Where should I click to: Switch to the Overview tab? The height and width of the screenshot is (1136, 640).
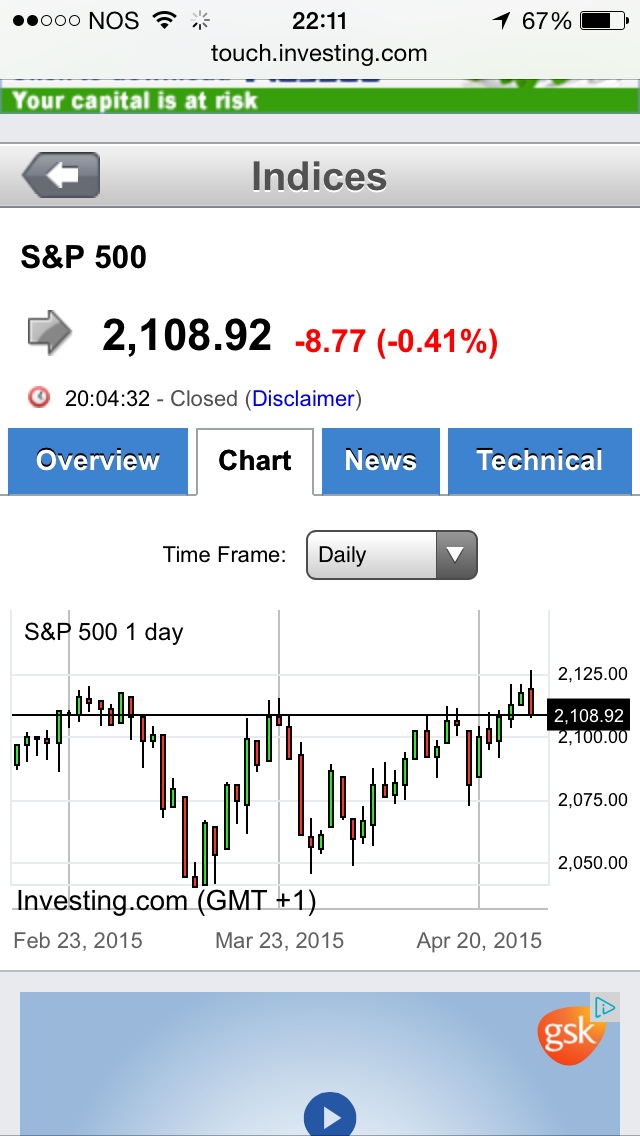[97, 460]
